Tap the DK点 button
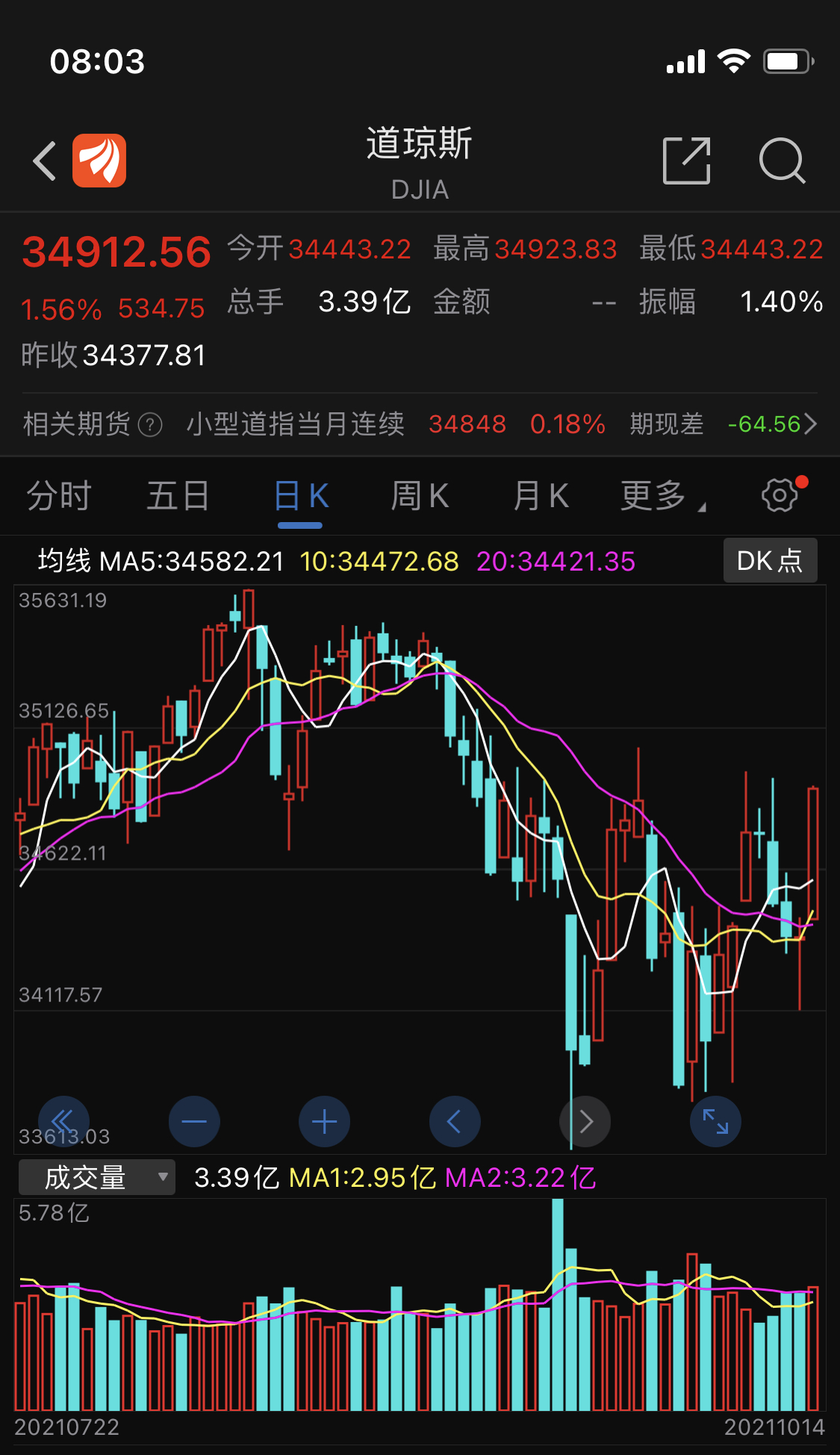 tap(770, 560)
